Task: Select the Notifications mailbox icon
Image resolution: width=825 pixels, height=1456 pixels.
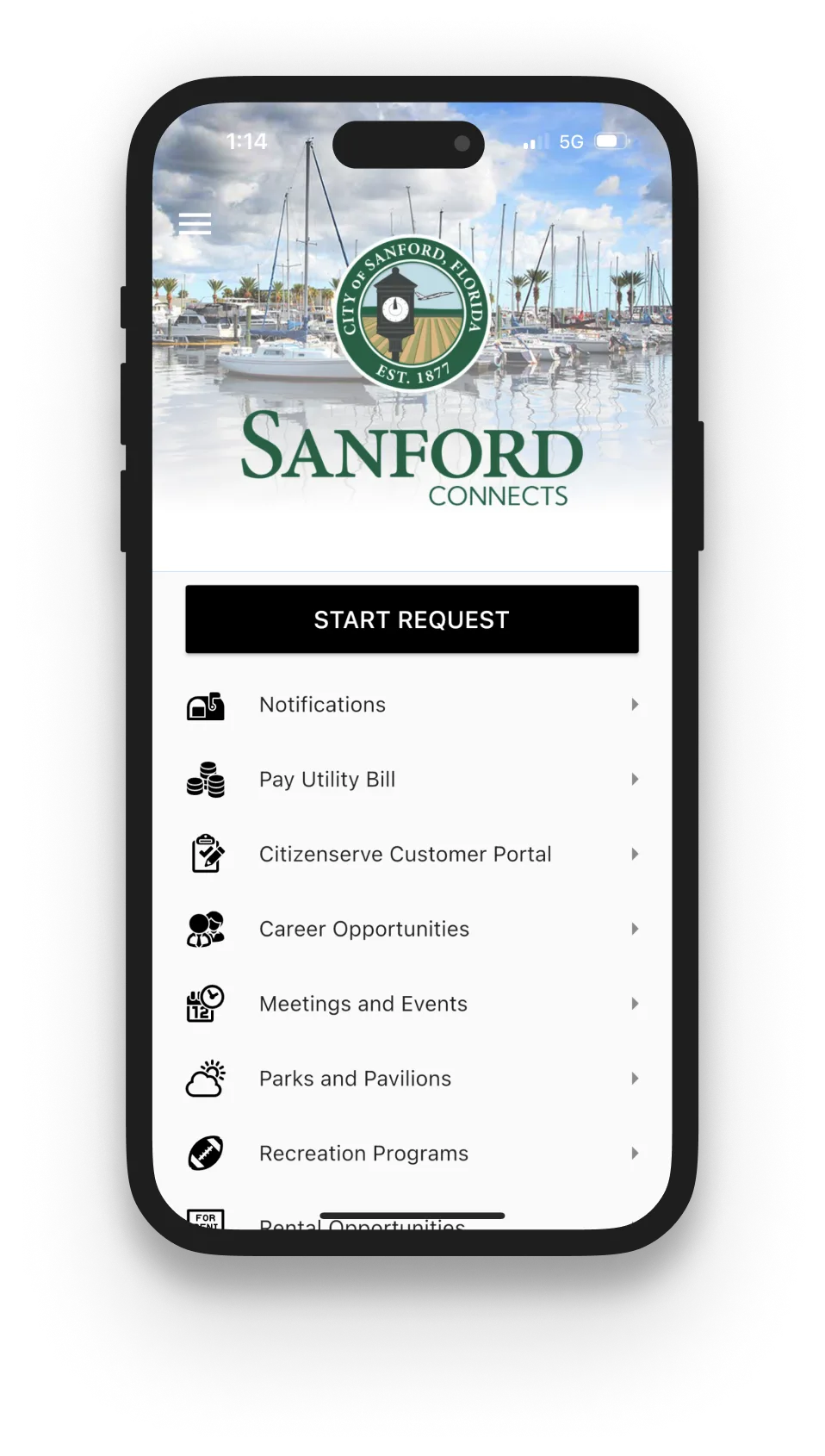Action: [205, 704]
